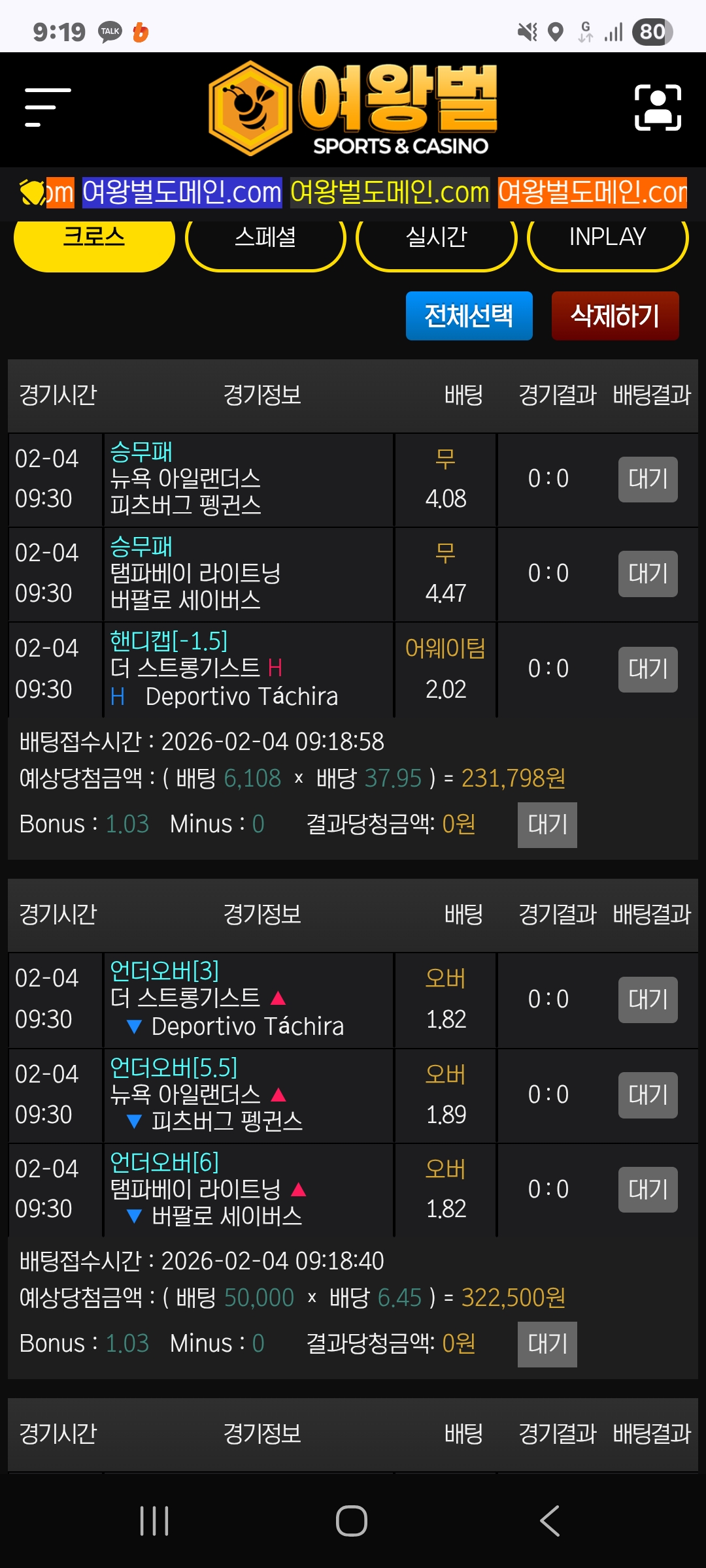Screen dimensions: 706x1568
Task: Switch to the INPLAY tab
Action: [607, 237]
